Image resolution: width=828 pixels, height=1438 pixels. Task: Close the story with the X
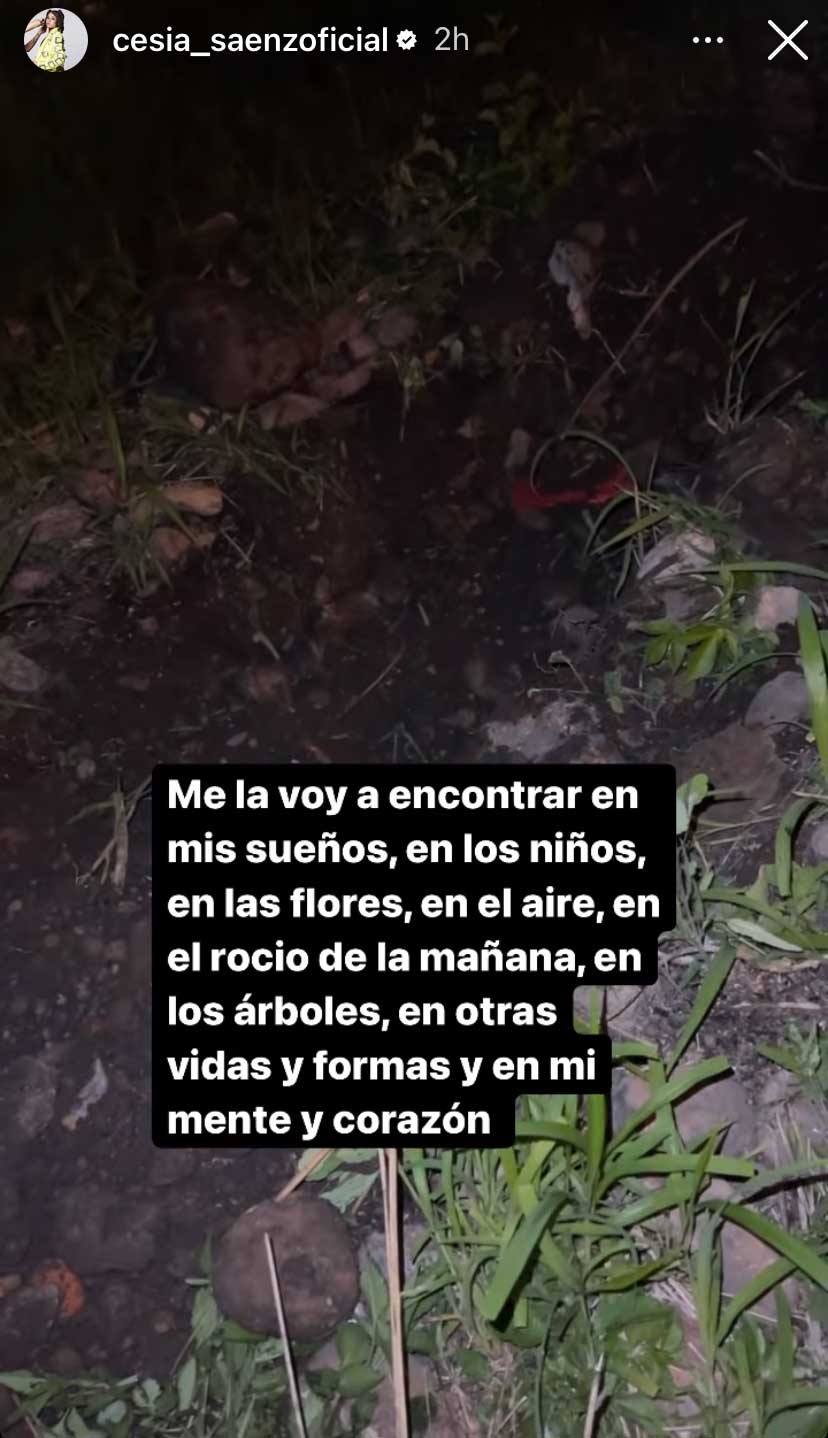pyautogui.click(x=787, y=41)
